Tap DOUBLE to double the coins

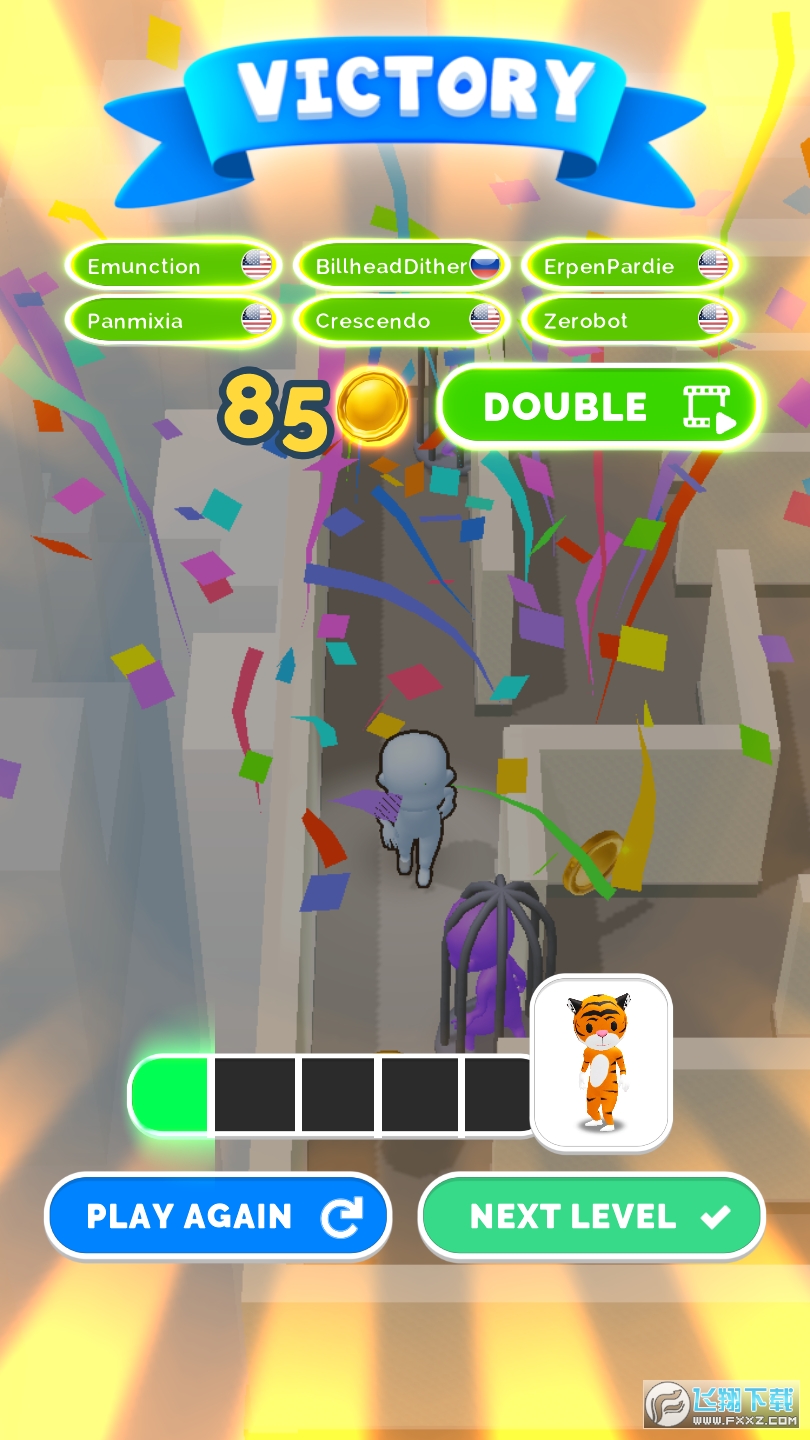600,407
